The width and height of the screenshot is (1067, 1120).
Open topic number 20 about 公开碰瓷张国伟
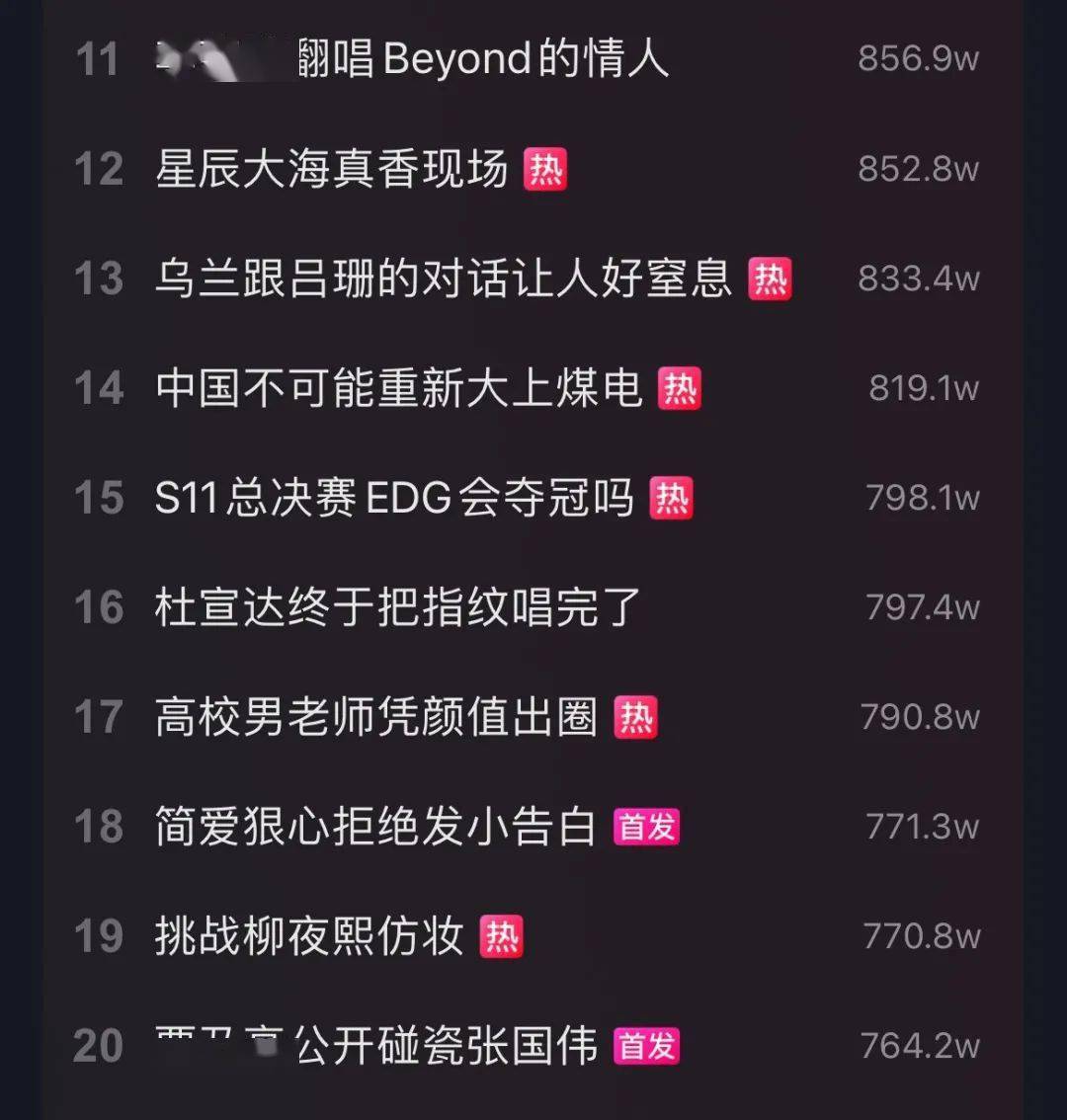tap(445, 1046)
